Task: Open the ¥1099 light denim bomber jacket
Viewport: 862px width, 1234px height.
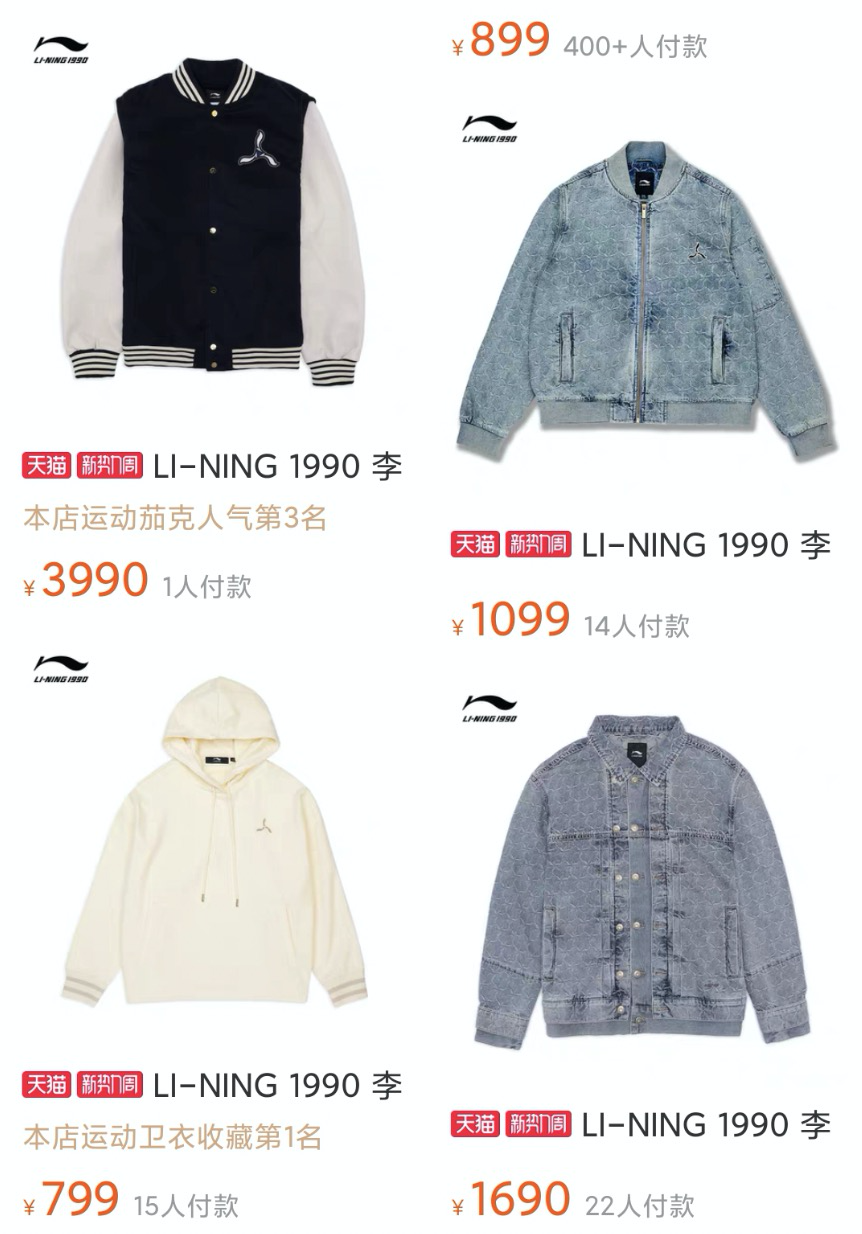Action: click(645, 296)
